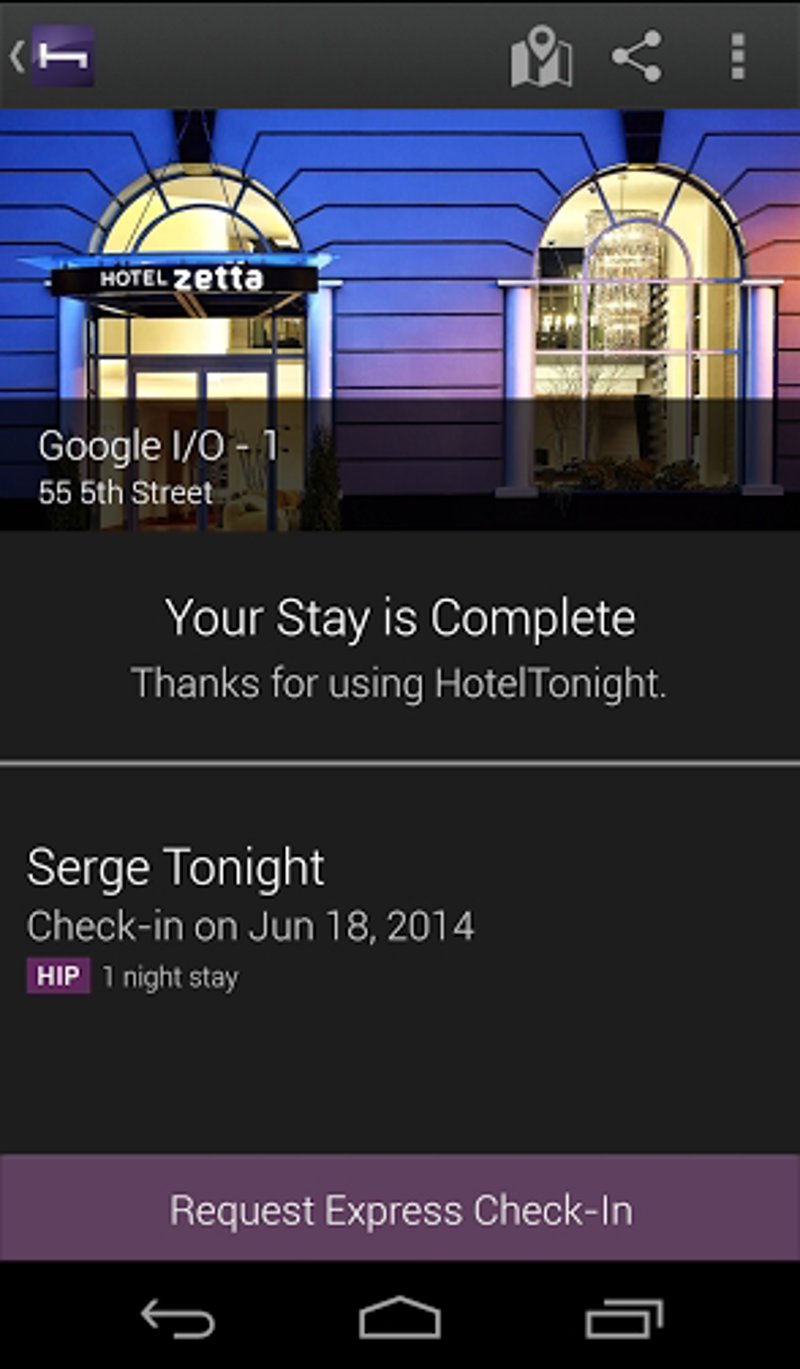View the Hotel Zetta photo
The height and width of the screenshot is (1369, 800).
coord(400,300)
